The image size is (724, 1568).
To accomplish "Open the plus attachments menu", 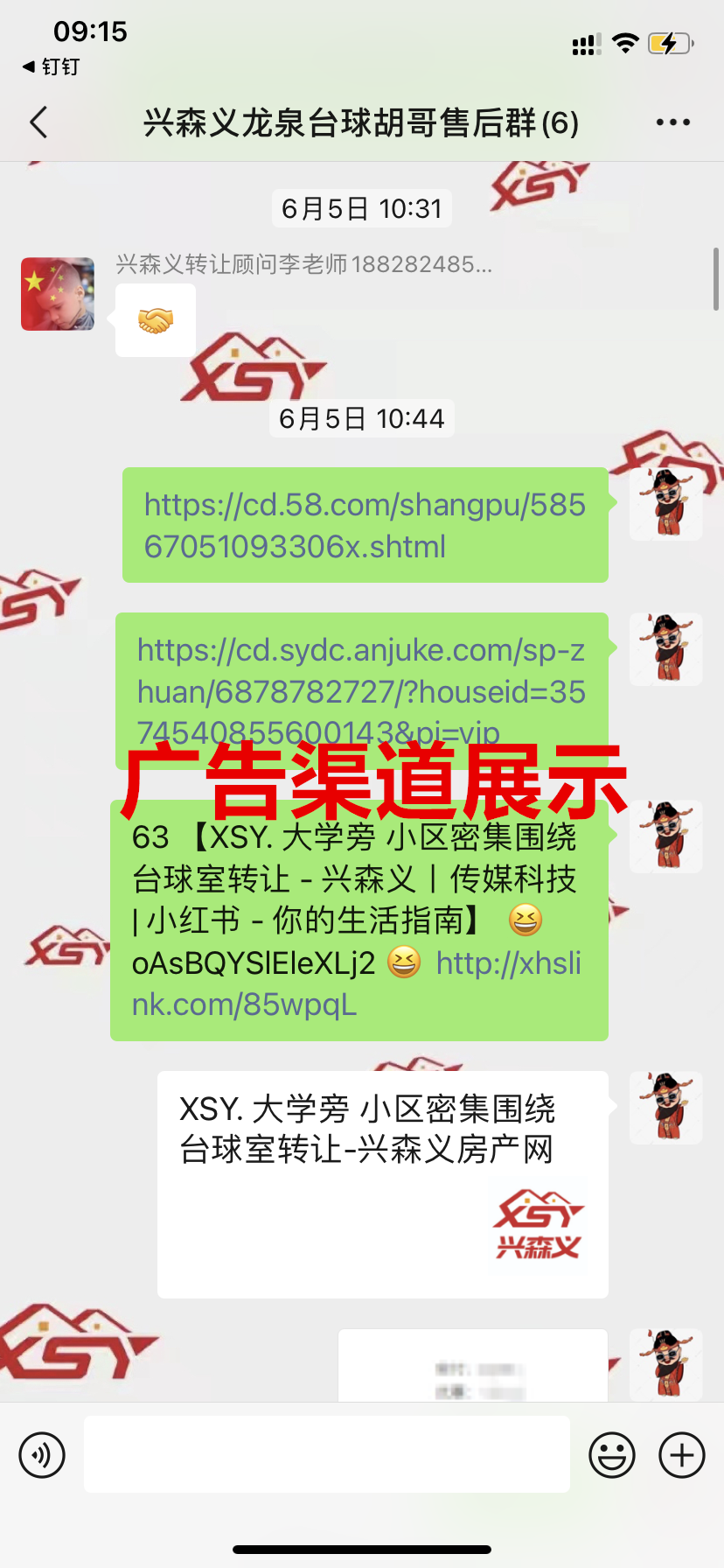I will 682,1455.
